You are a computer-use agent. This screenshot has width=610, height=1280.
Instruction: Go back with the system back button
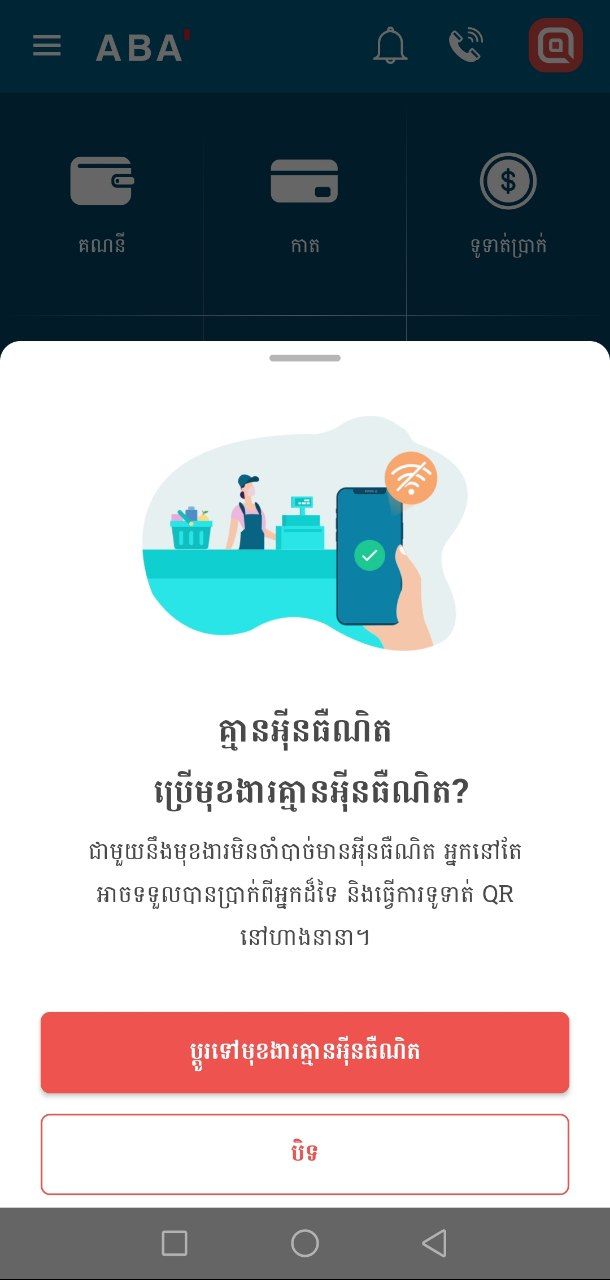(434, 1243)
